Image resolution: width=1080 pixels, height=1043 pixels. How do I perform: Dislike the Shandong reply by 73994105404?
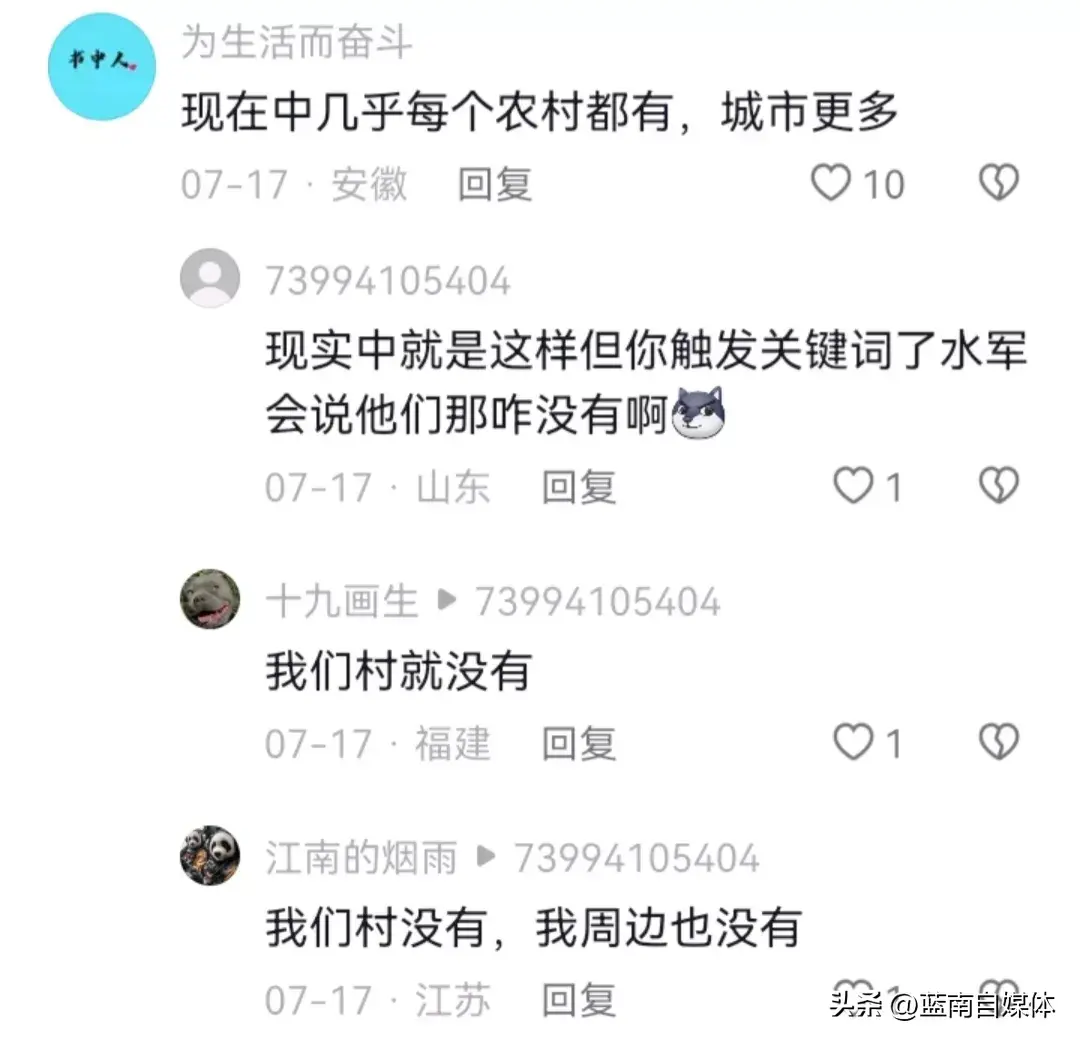coord(997,486)
